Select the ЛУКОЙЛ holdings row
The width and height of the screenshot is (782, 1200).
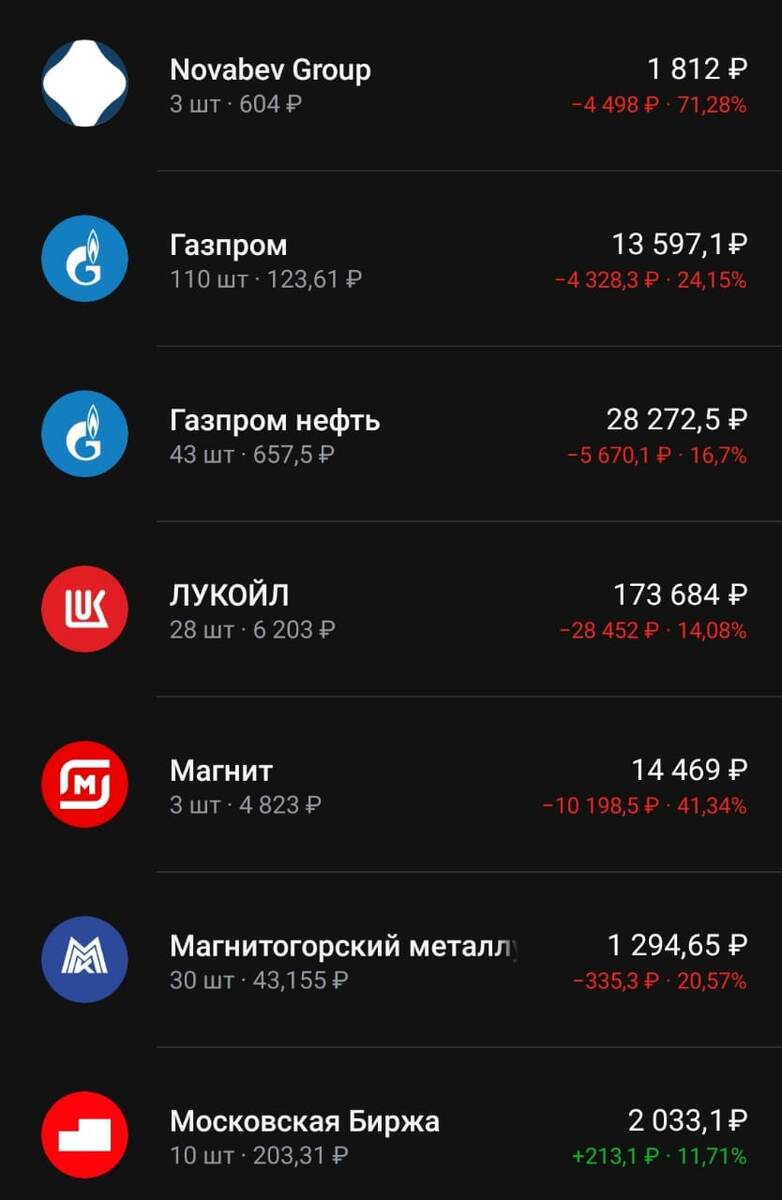pos(400,607)
